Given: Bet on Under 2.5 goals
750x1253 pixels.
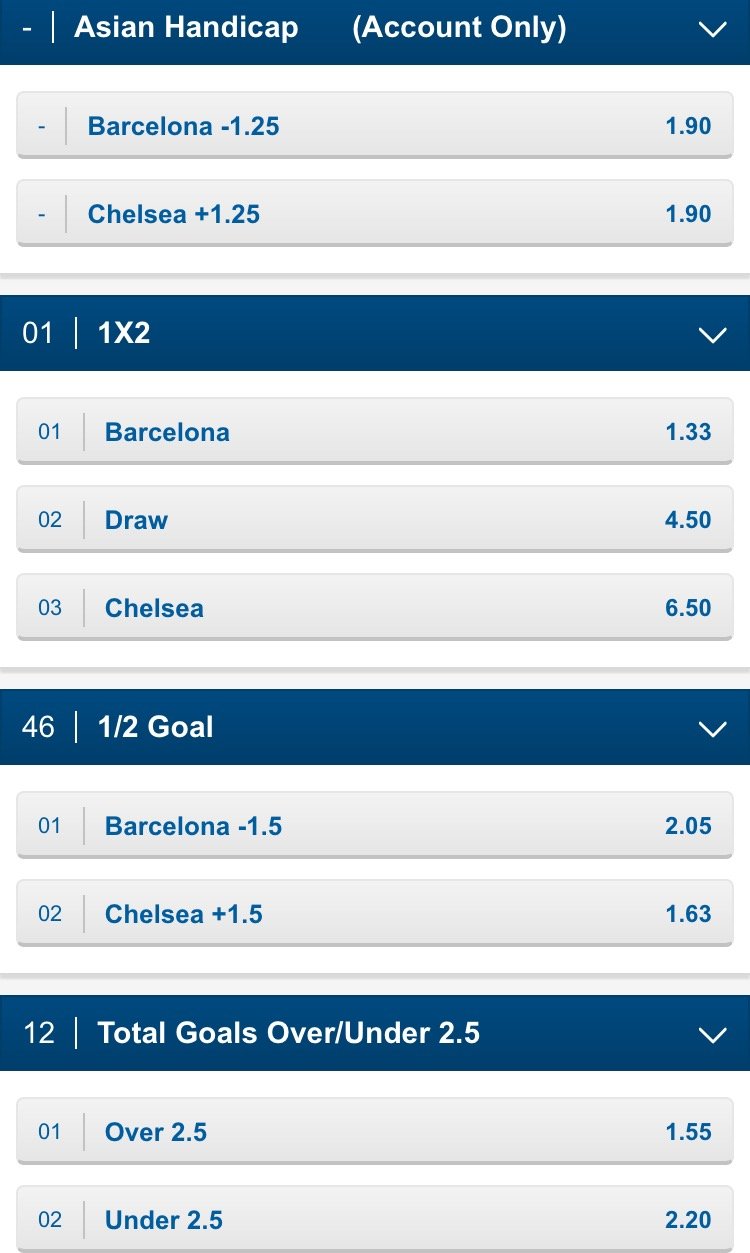Looking at the screenshot, I should pos(374,1219).
